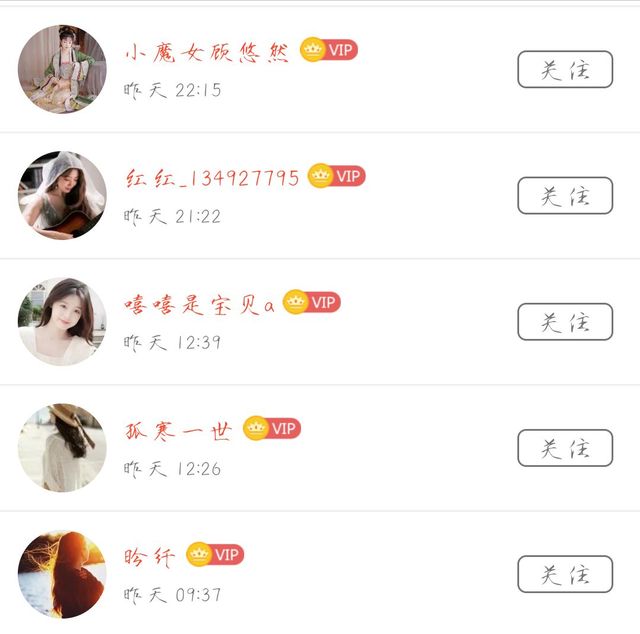640x634 pixels.
Task: Tap the username 孤寒一世
Action: (178, 430)
